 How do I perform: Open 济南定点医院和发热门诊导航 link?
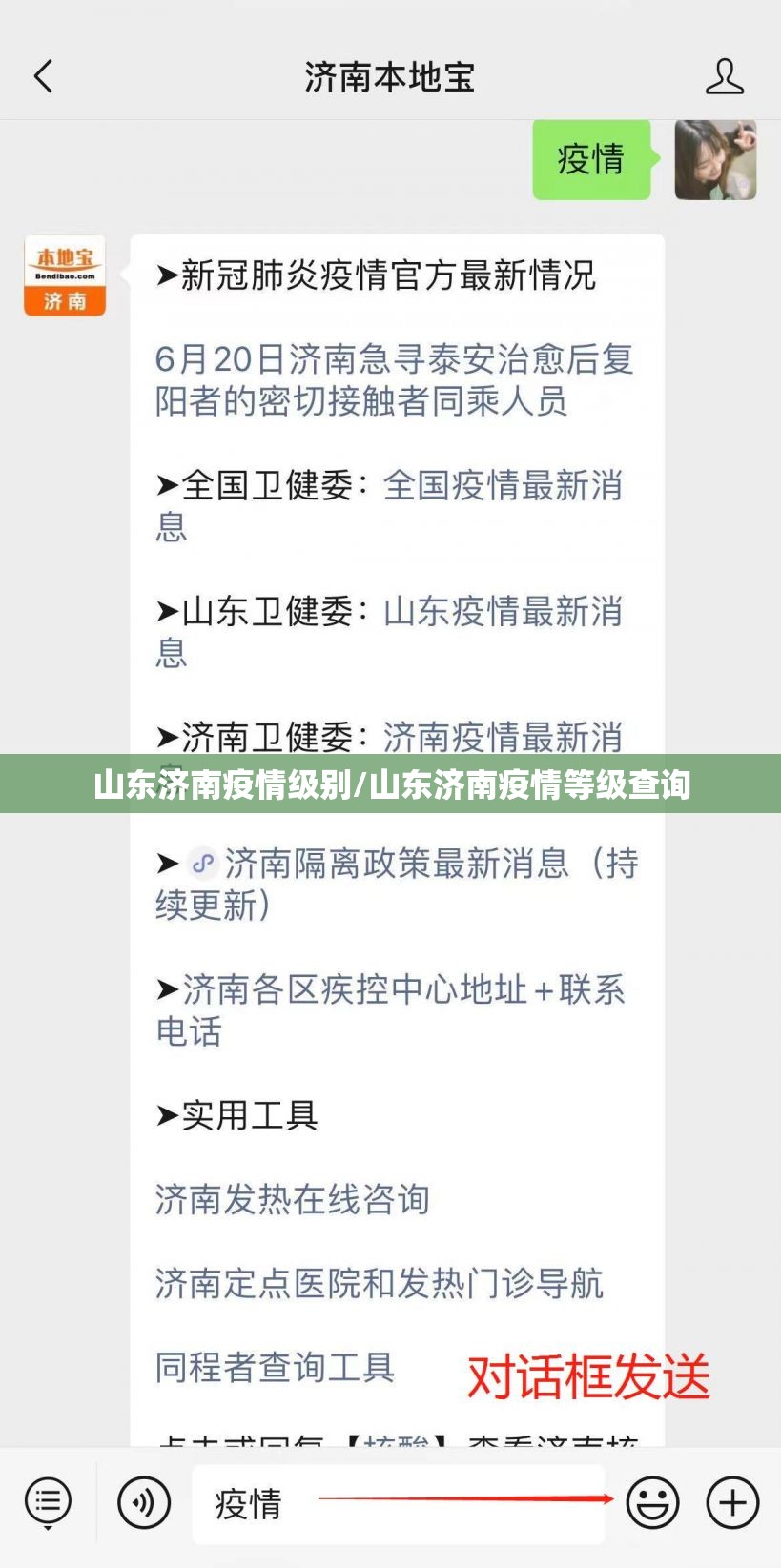pos(379,1283)
